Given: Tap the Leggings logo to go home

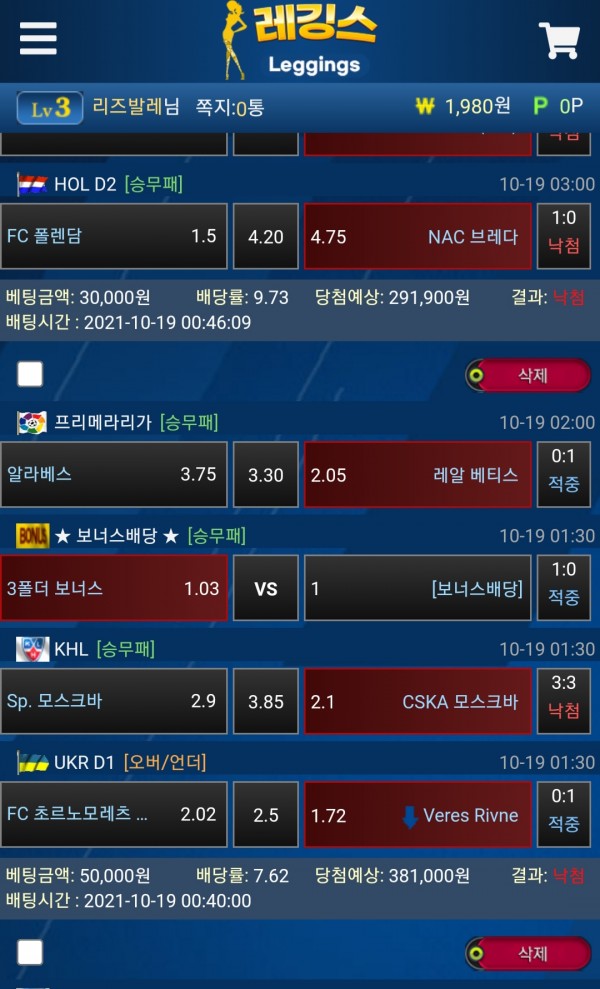Looking at the screenshot, I should pyautogui.click(x=298, y=40).
